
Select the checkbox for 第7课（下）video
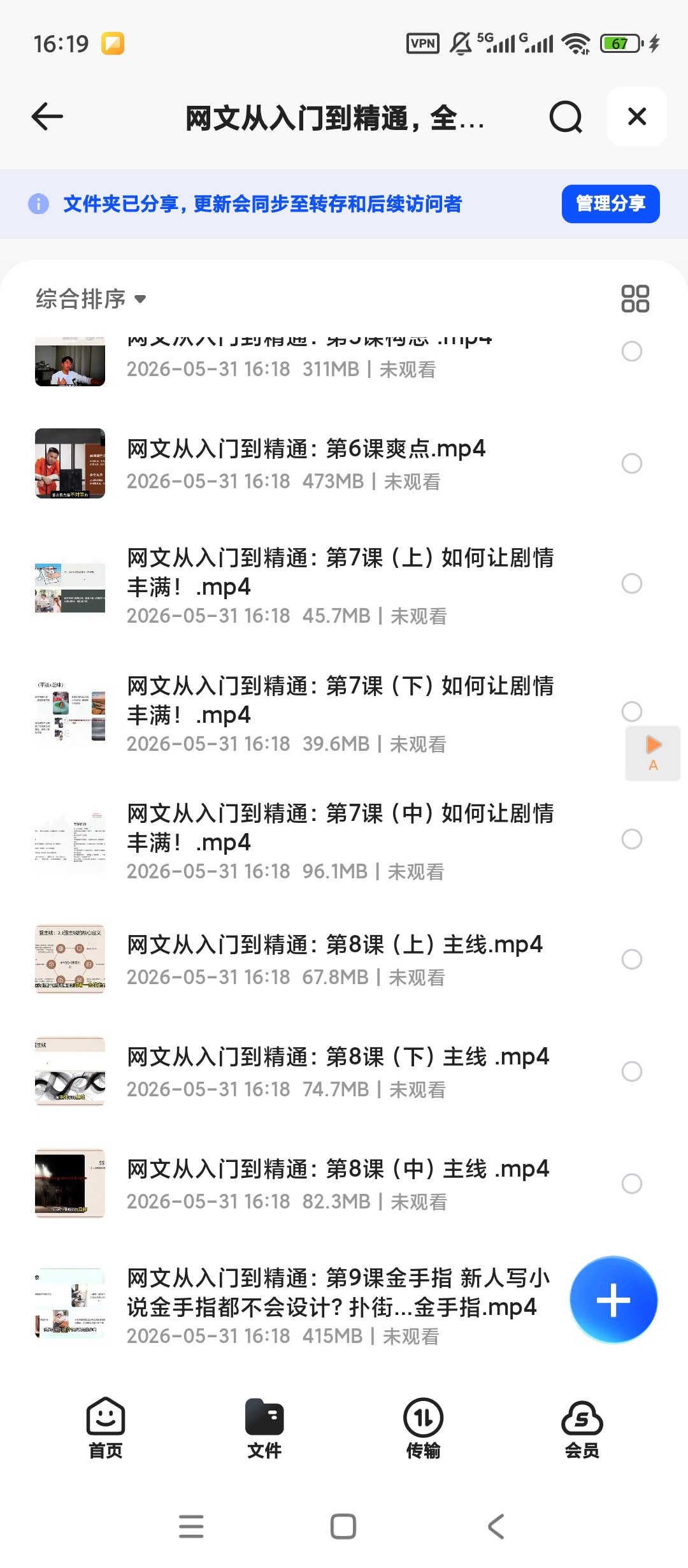[631, 711]
